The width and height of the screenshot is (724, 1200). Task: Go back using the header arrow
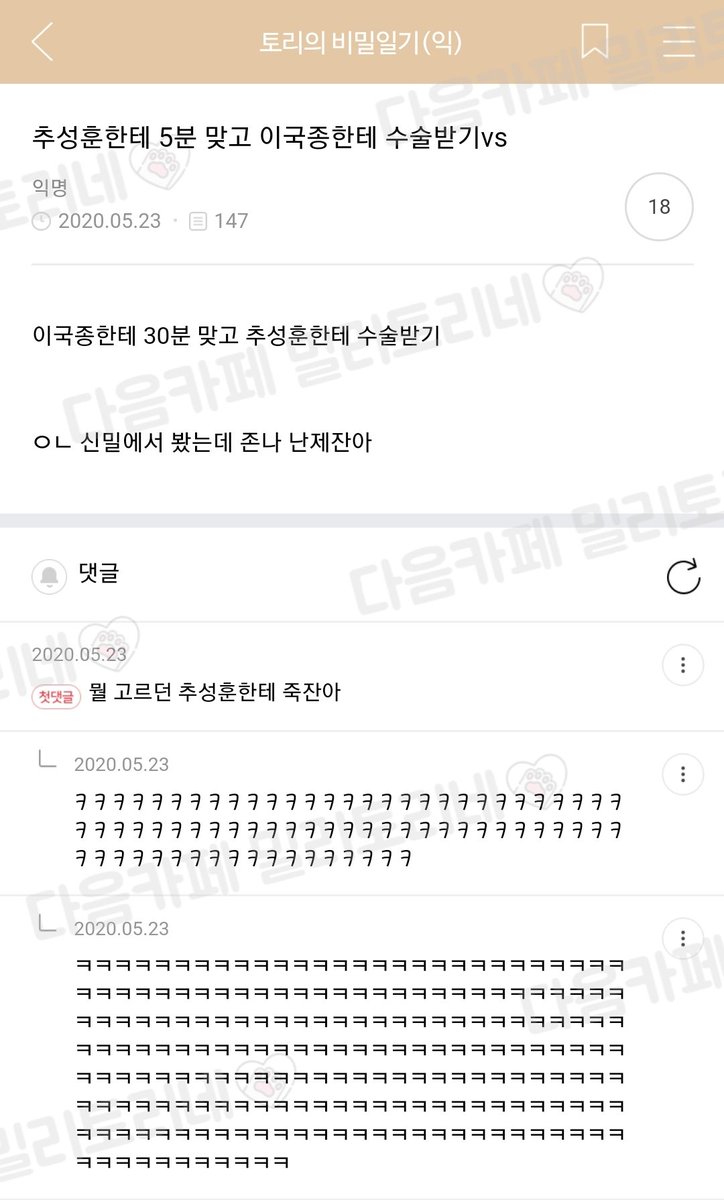tap(42, 42)
